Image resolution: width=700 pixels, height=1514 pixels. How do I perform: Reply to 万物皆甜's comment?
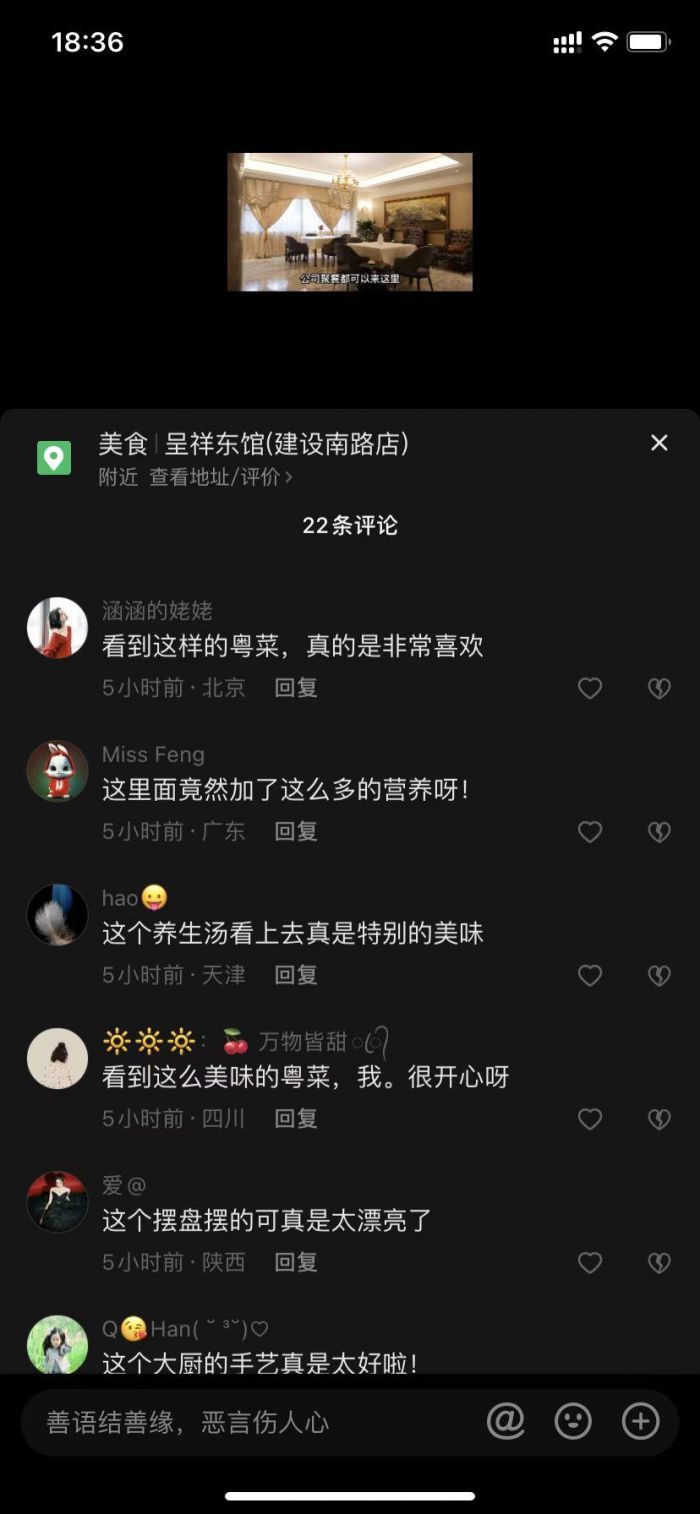(x=296, y=1119)
